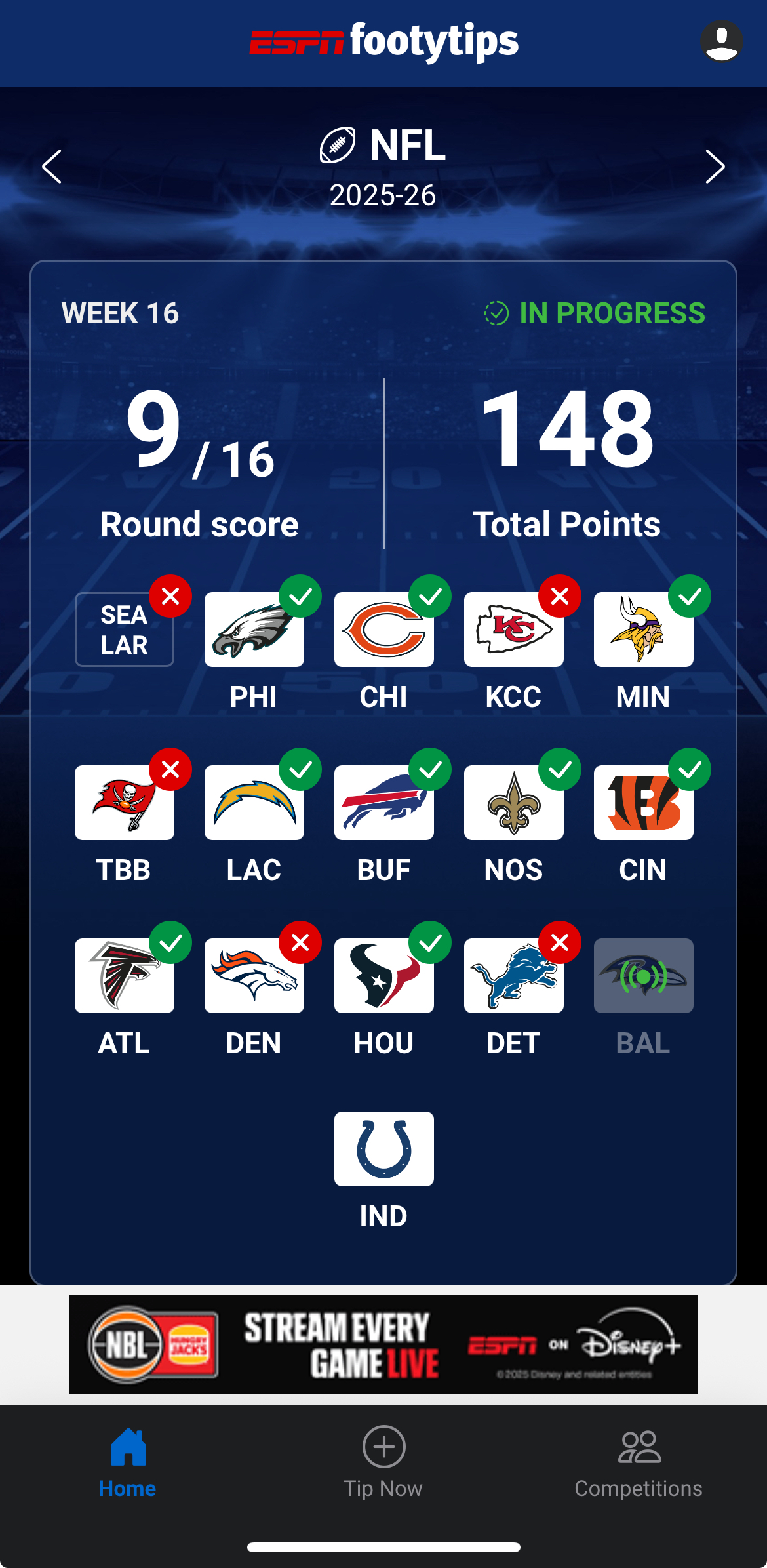Viewport: 767px width, 1568px height.
Task: Open the NBL stream every game banner
Action: 383,1344
